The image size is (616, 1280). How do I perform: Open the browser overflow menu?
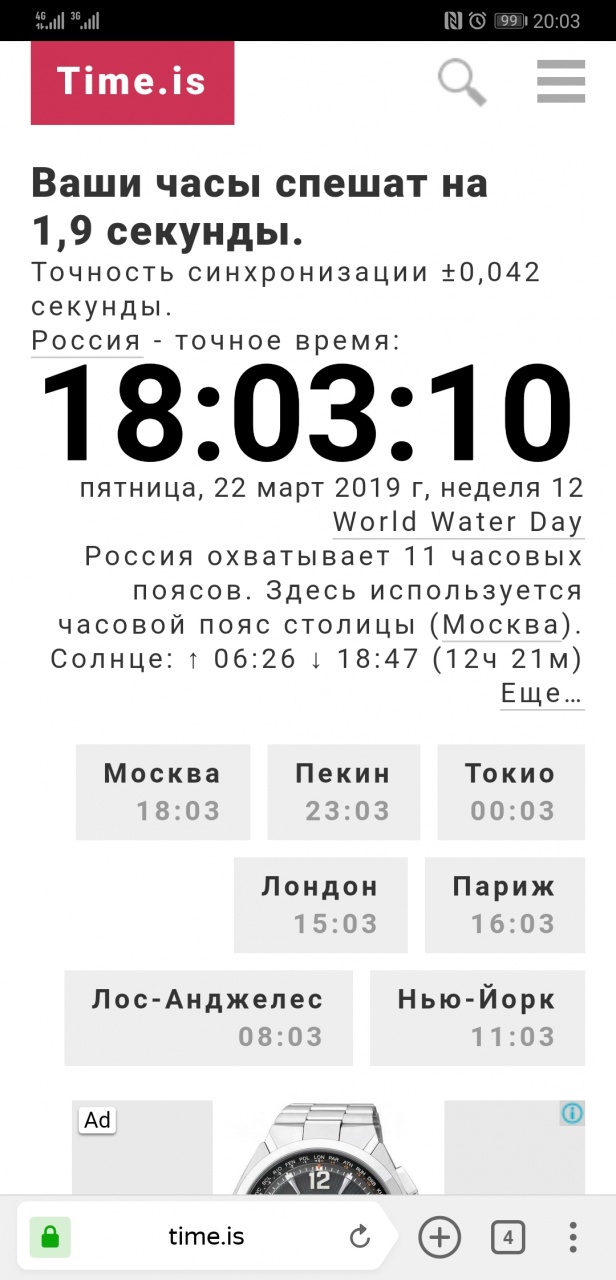coord(573,1238)
